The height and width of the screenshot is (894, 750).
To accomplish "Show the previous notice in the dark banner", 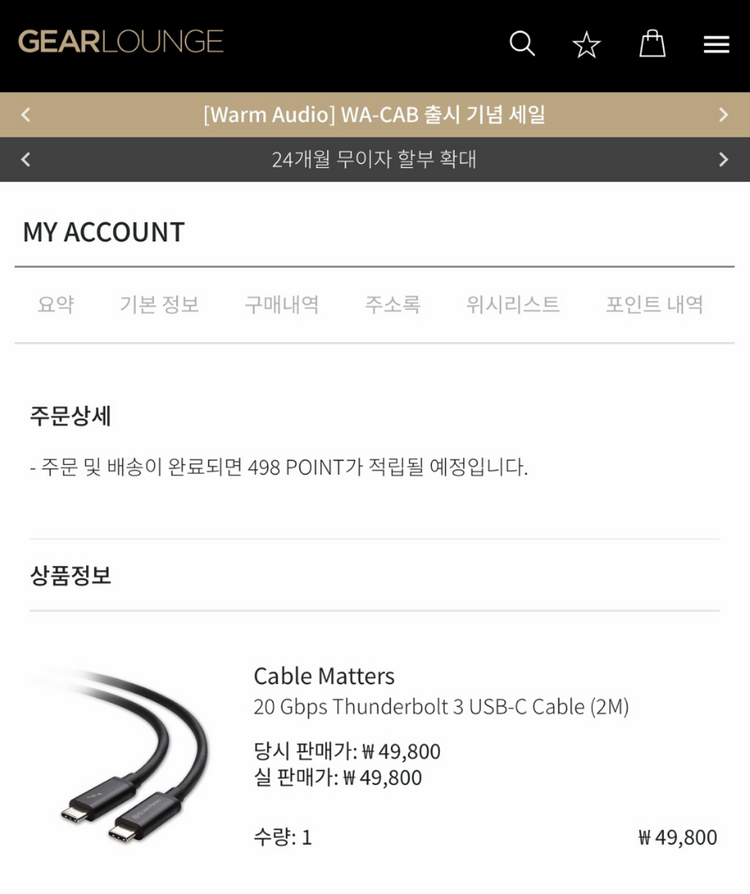I will [x=26, y=159].
